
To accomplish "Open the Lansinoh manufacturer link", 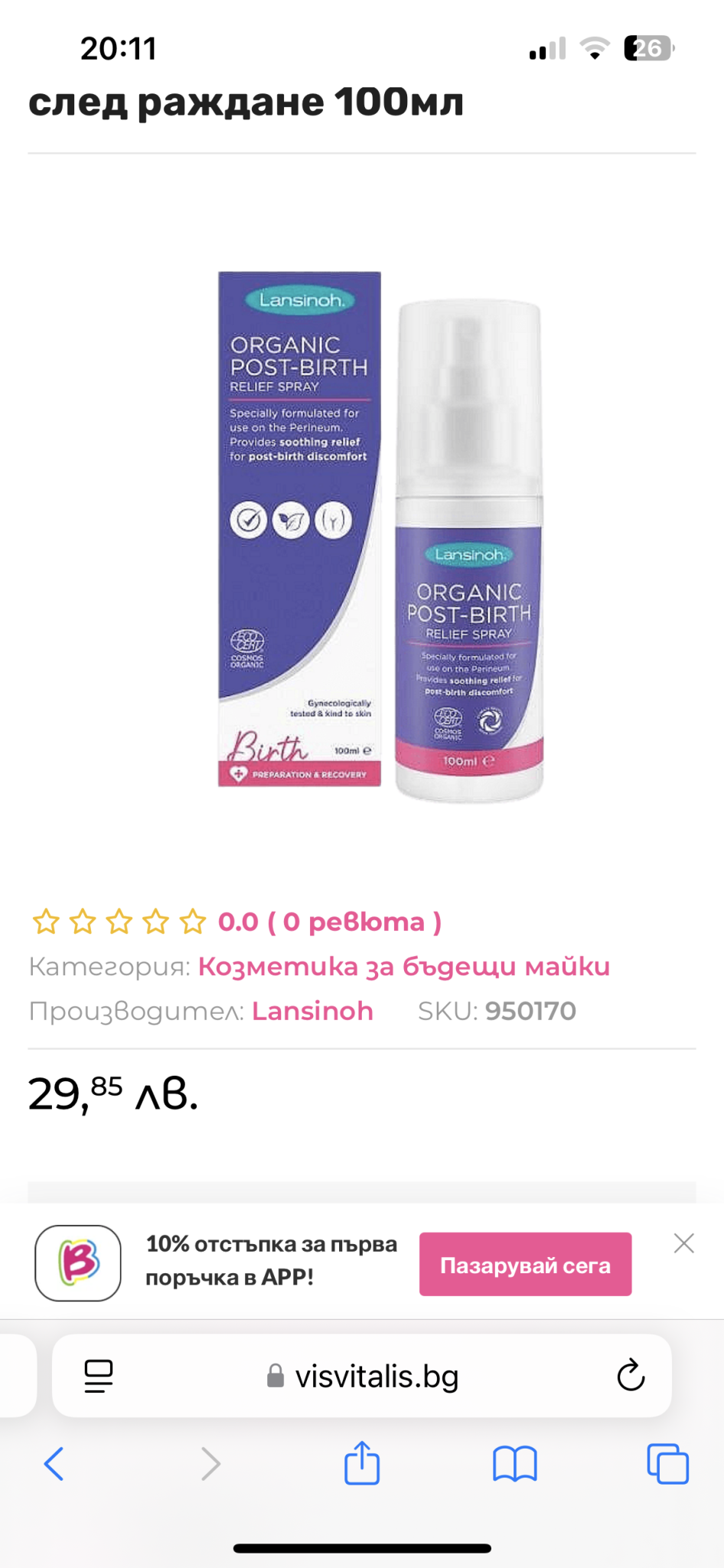I will (x=312, y=1011).
